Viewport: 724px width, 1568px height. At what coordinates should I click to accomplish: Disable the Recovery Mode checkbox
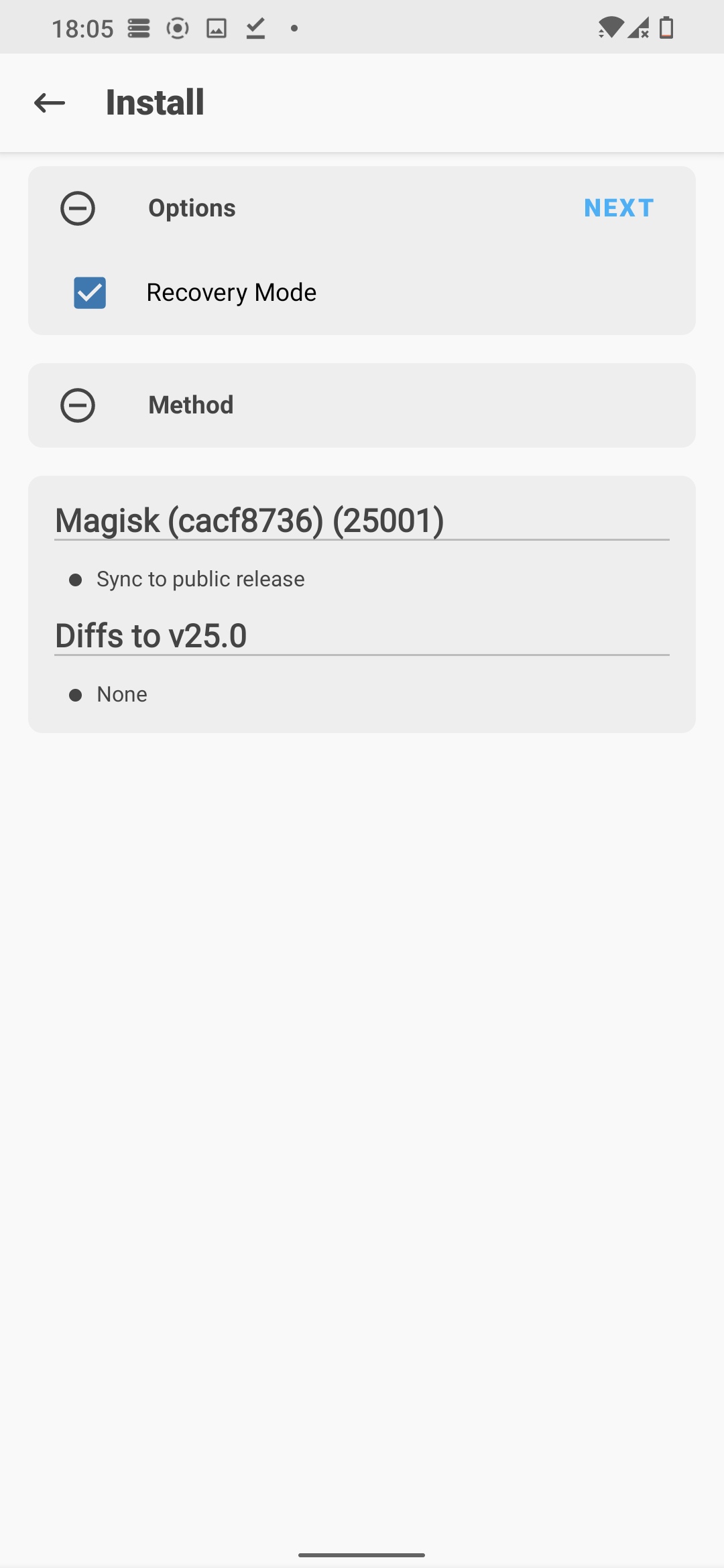[89, 292]
